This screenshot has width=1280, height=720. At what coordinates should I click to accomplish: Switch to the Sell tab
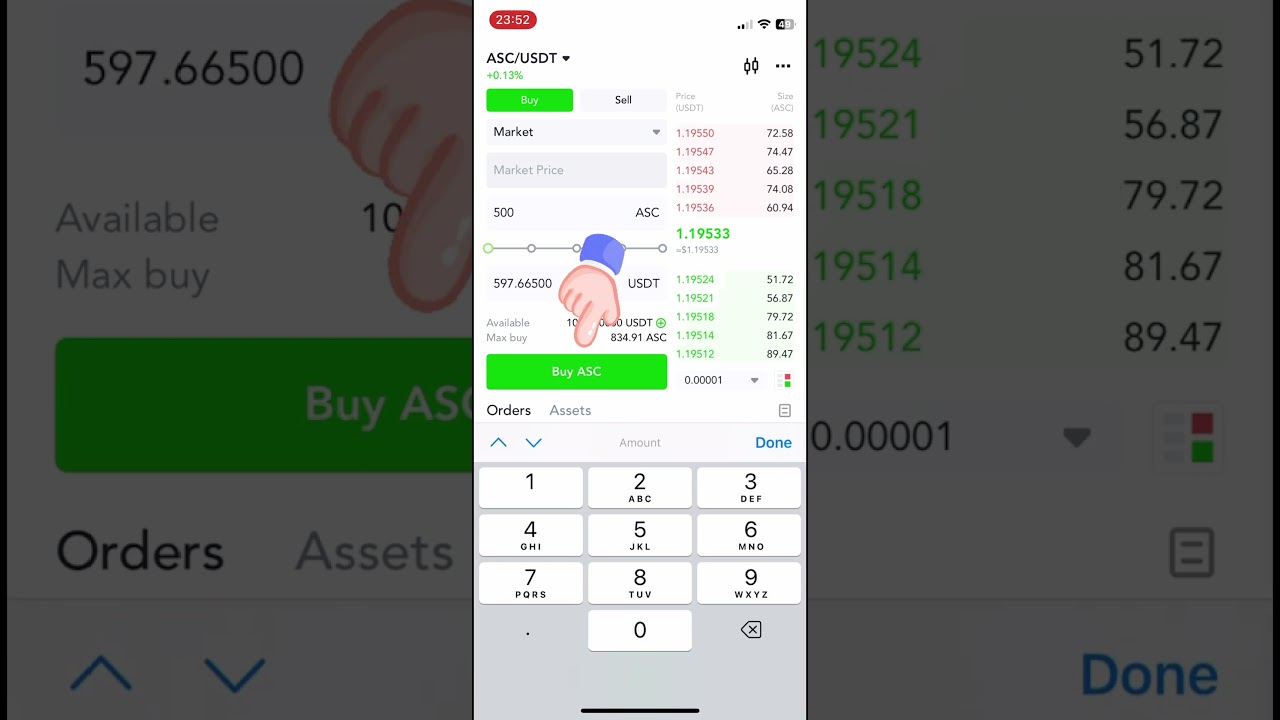(x=623, y=100)
